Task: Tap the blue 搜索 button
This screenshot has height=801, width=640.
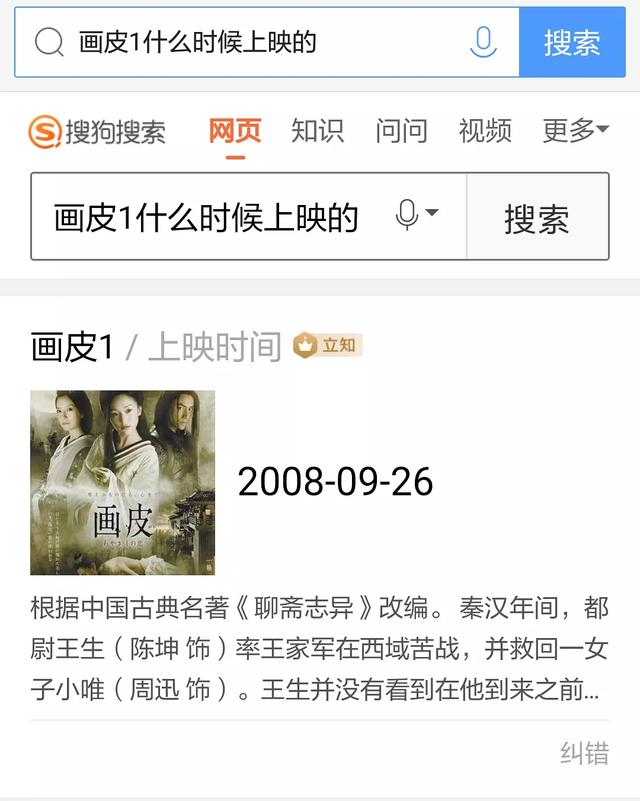Action: coord(572,42)
